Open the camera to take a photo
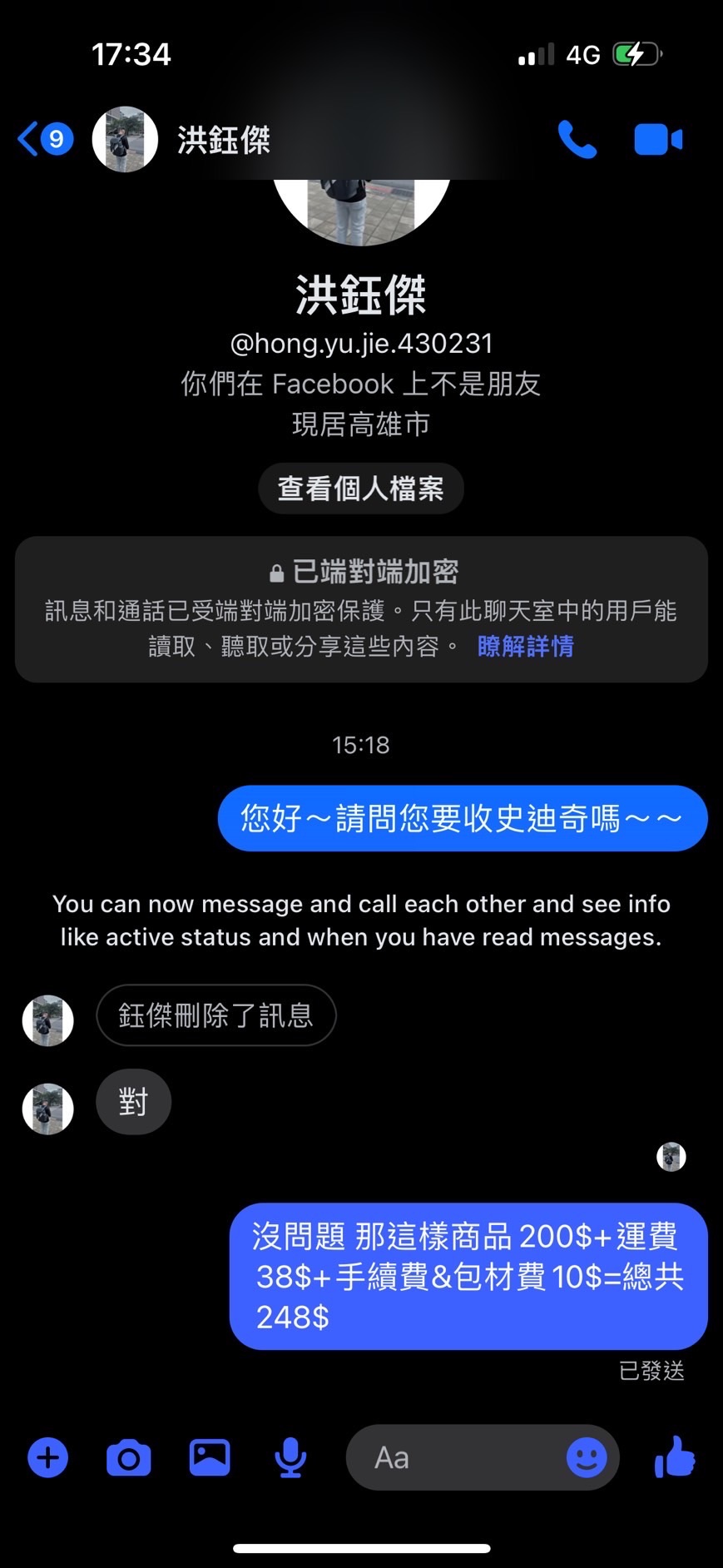Viewport: 723px width, 1568px height. (129, 1457)
